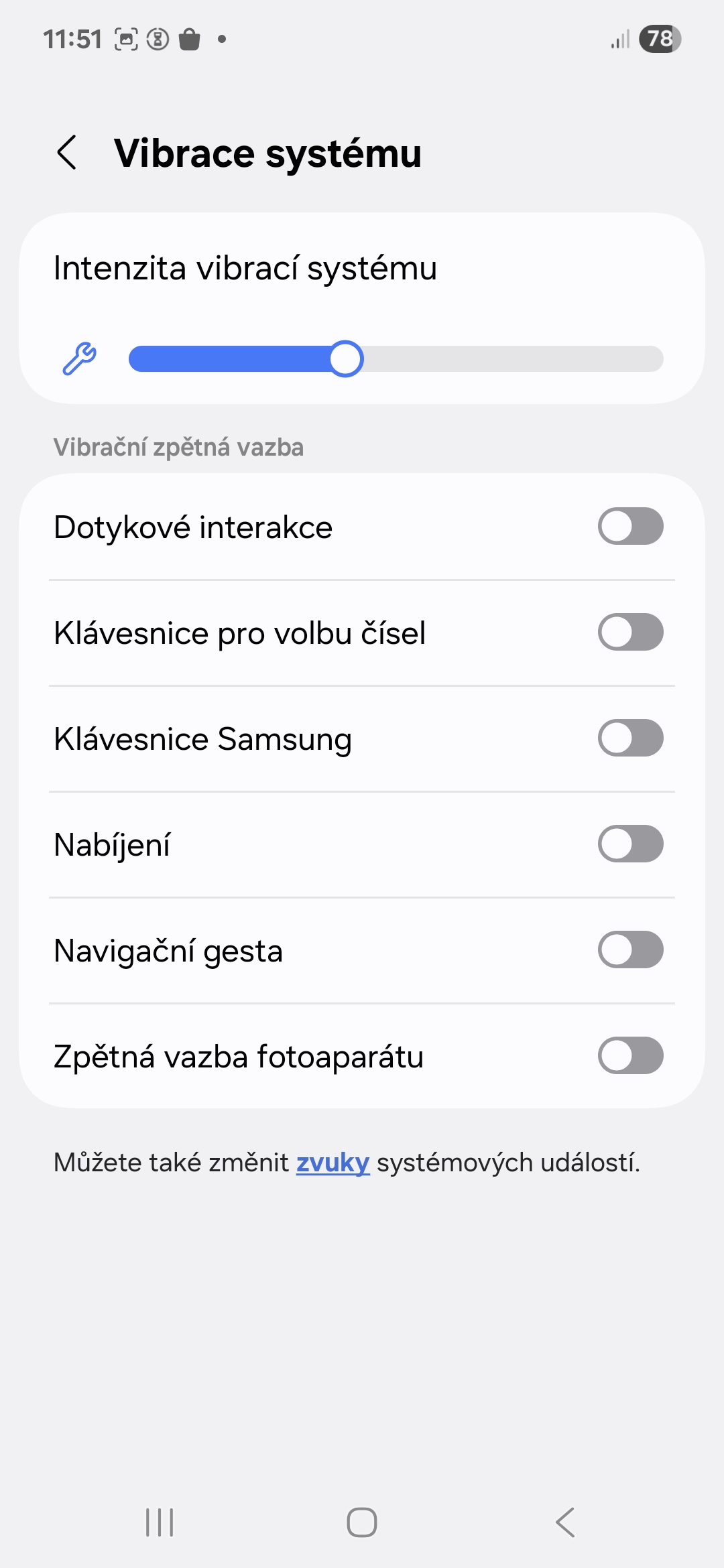Toggle Klávesnice Samsung vibration
724x1568 pixels.
pyautogui.click(x=630, y=738)
